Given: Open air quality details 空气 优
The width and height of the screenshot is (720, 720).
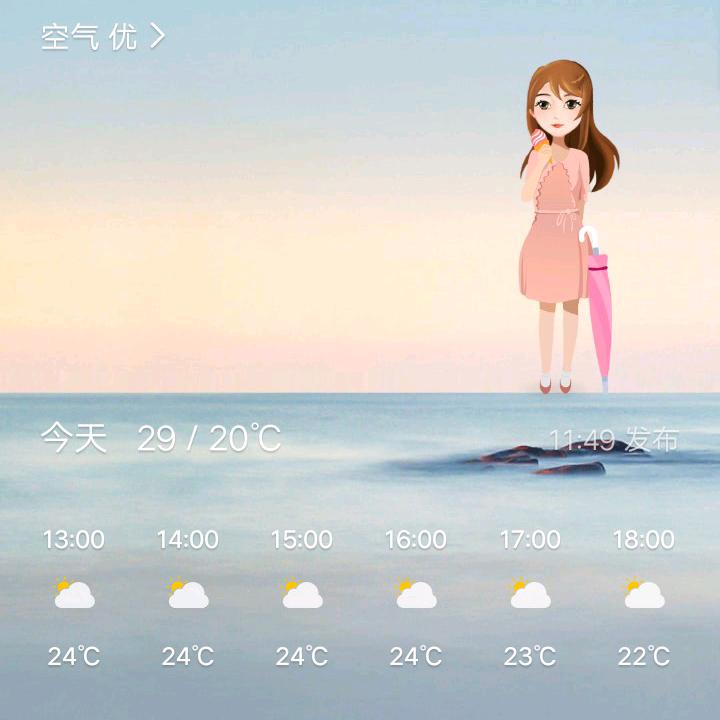Looking at the screenshot, I should click(x=102, y=37).
